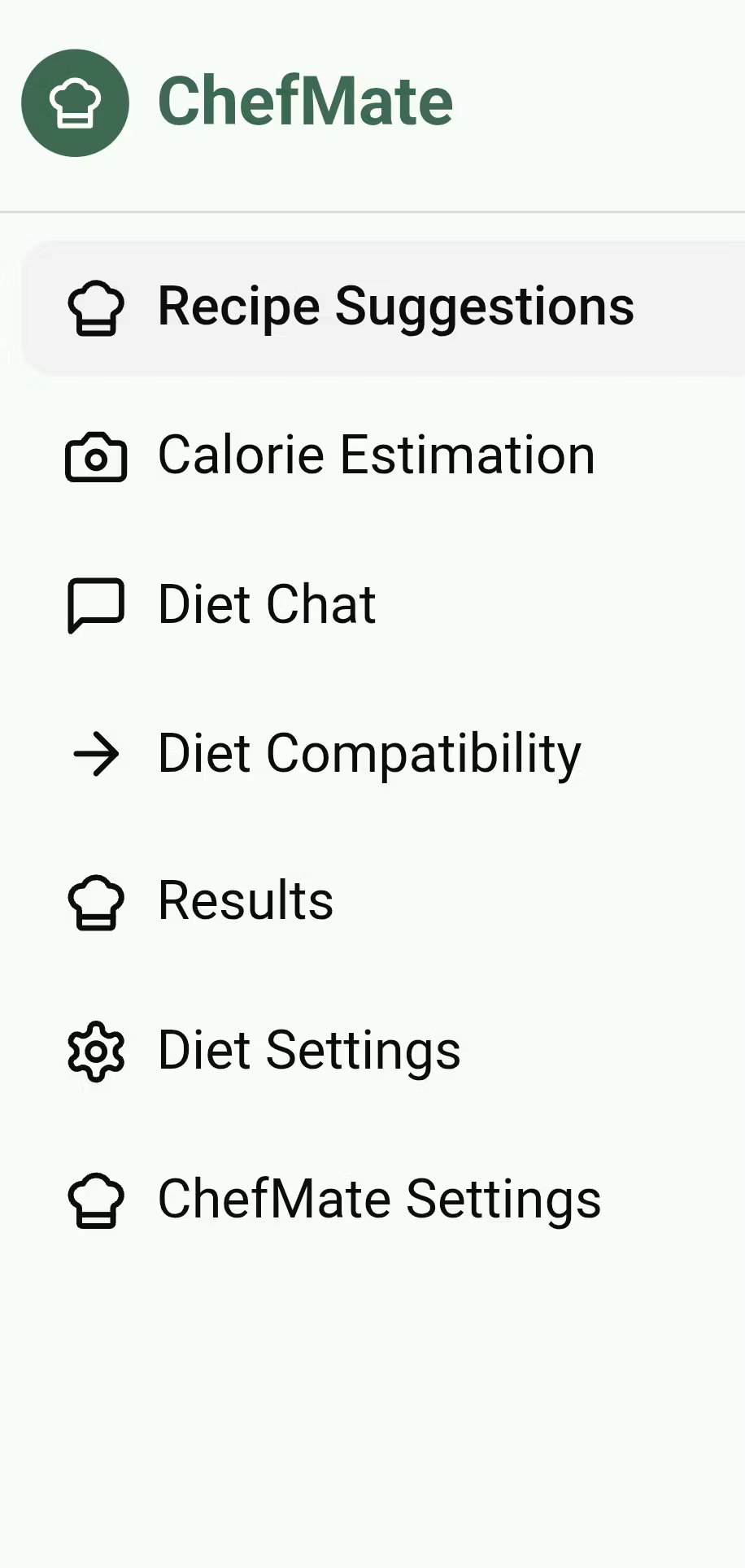Viewport: 745px width, 1568px height.
Task: Click the Results label
Action: (245, 901)
